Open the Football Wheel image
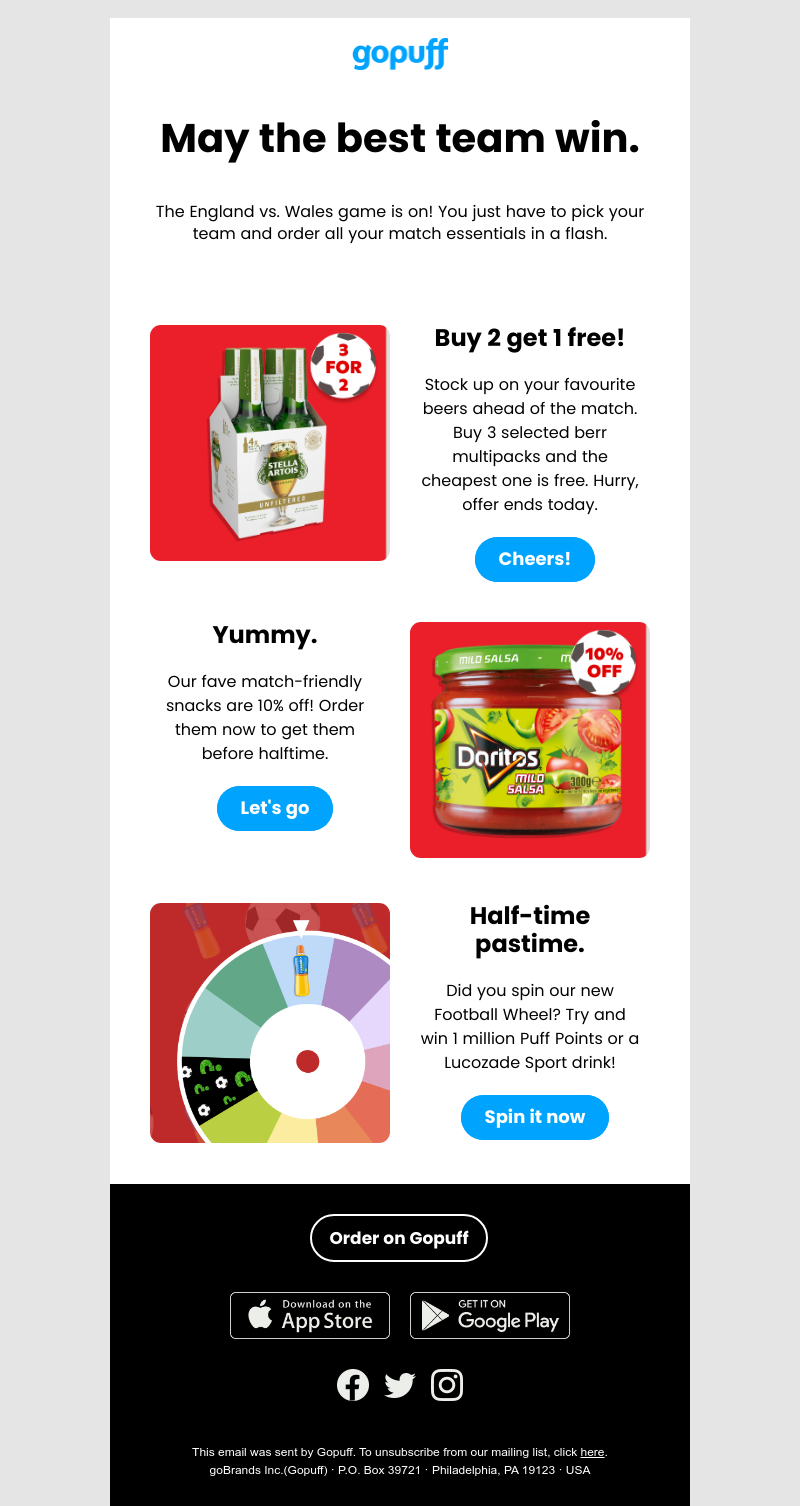The image size is (800, 1506). tap(269, 1023)
